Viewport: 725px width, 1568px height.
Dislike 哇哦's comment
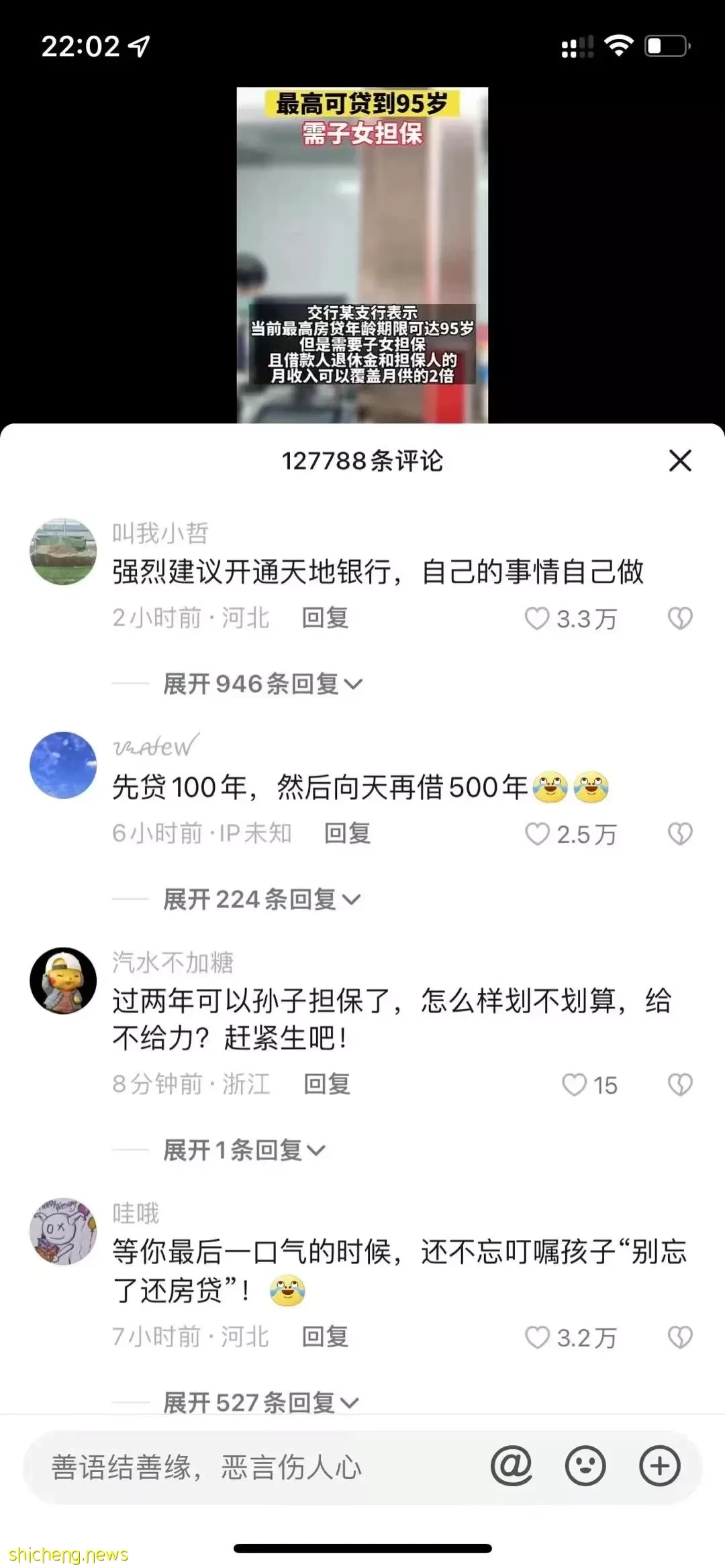click(680, 1337)
